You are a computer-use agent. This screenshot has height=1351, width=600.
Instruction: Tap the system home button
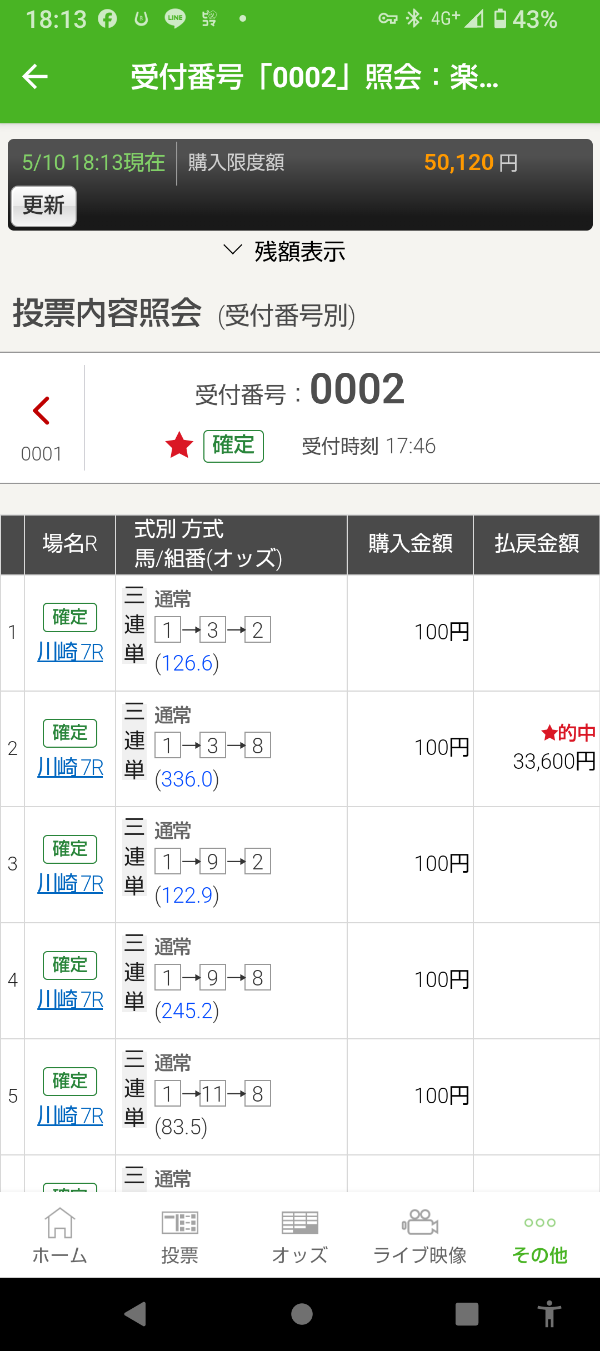point(301,1314)
